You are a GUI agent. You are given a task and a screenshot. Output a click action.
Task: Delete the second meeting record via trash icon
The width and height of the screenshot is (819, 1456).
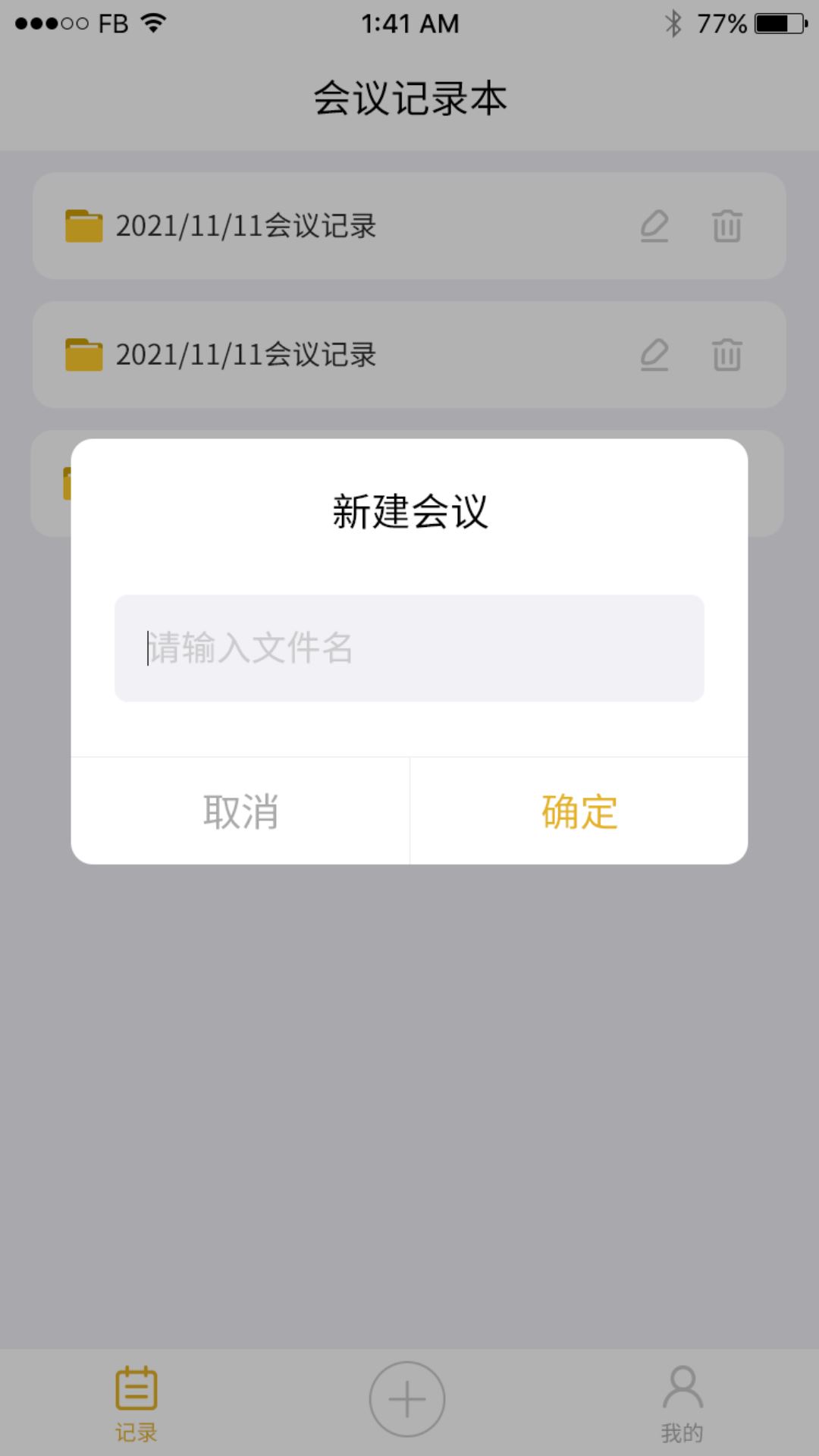726,354
